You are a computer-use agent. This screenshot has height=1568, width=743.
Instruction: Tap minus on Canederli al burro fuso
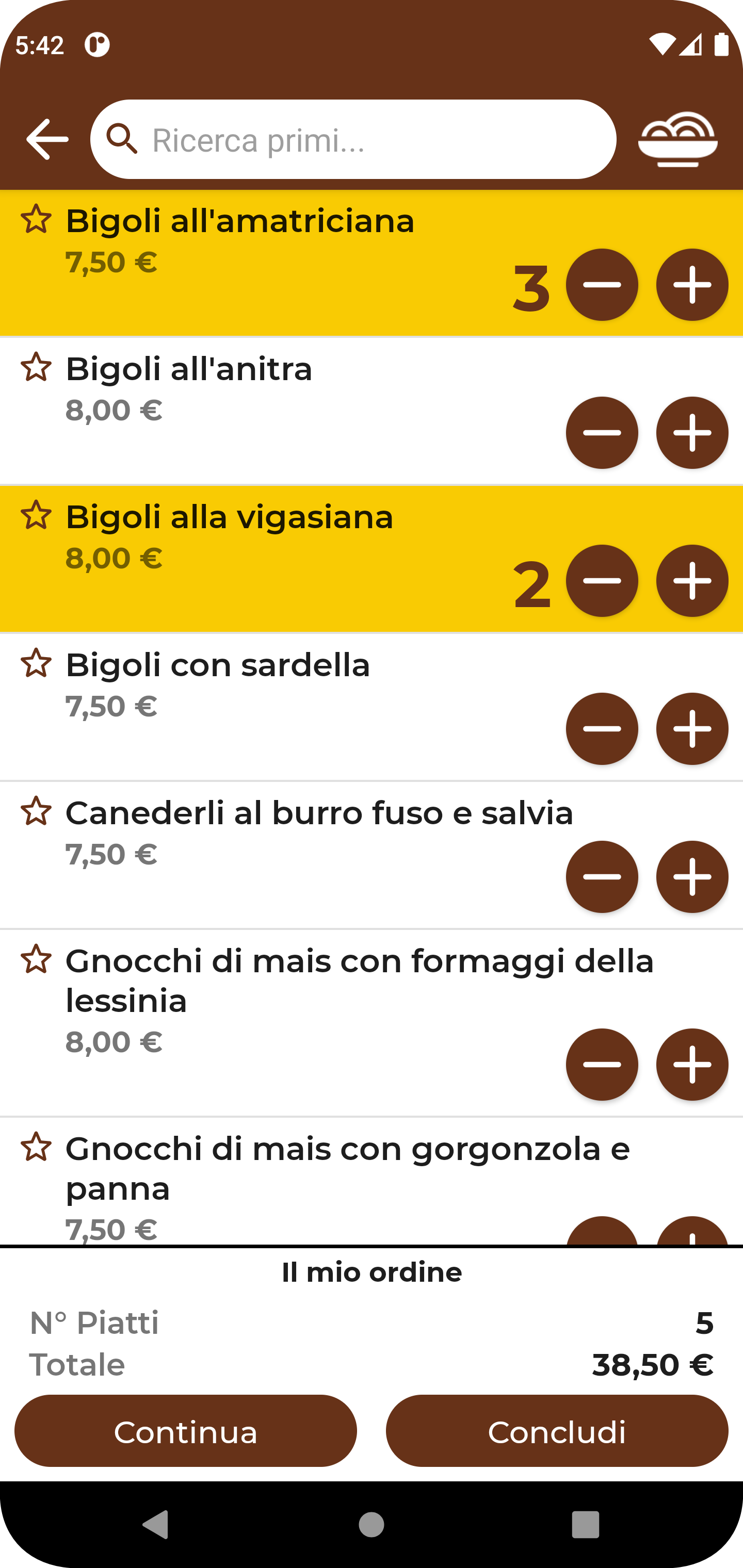click(x=602, y=876)
